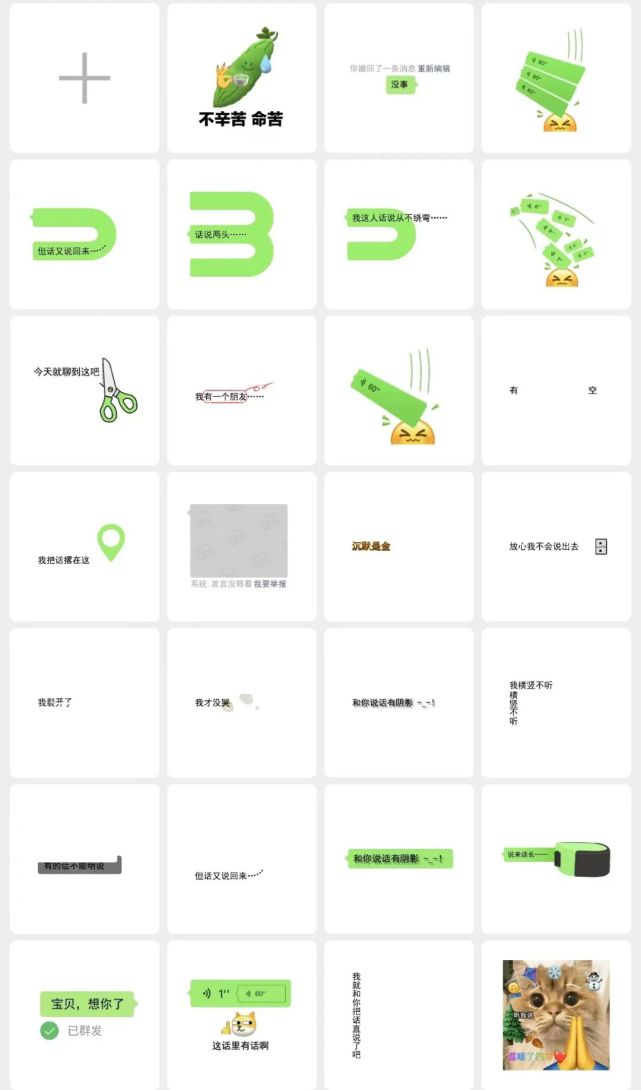The image size is (641, 1090).
Task: Select the 宝贝，想你了 已群发 sticker
Action: tap(84, 1015)
